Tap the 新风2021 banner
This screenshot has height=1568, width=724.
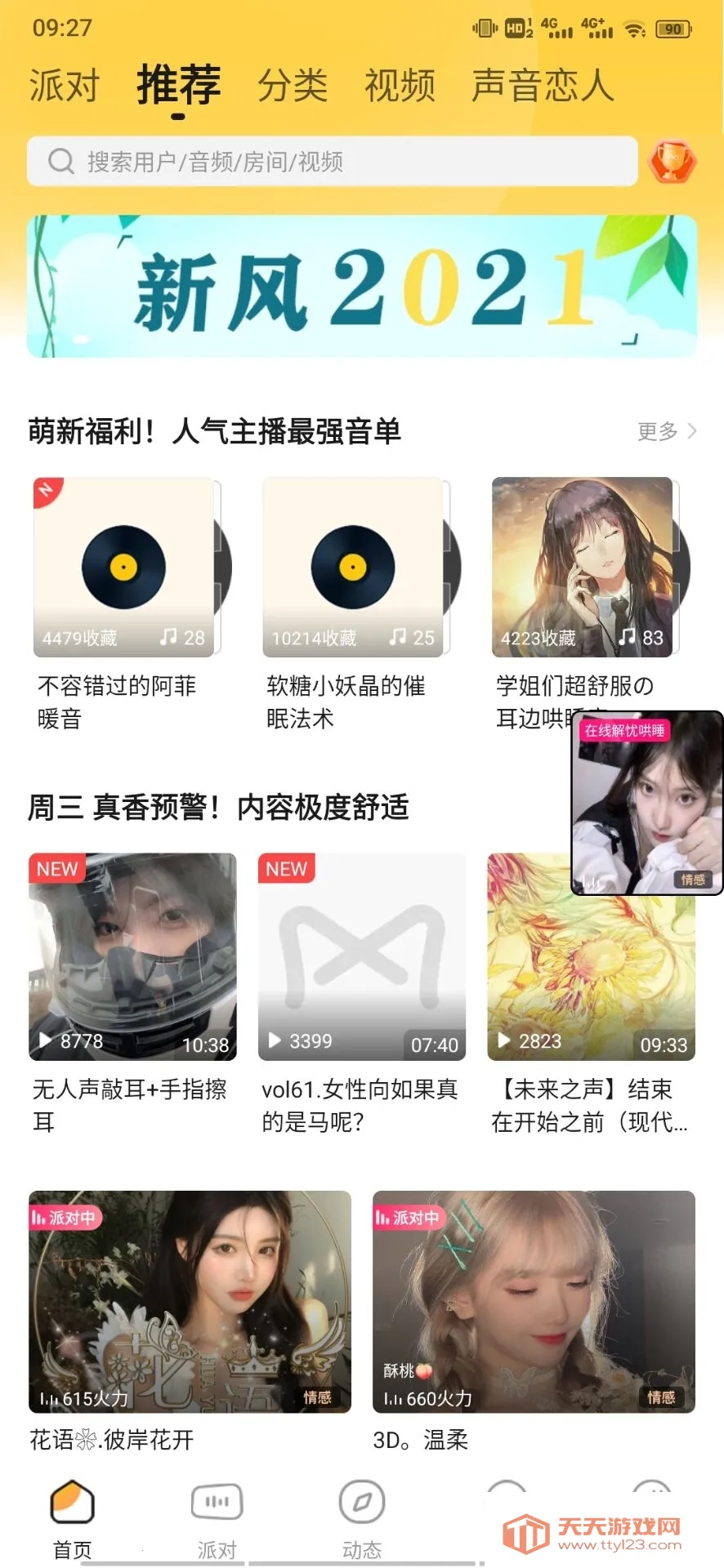coord(362,284)
